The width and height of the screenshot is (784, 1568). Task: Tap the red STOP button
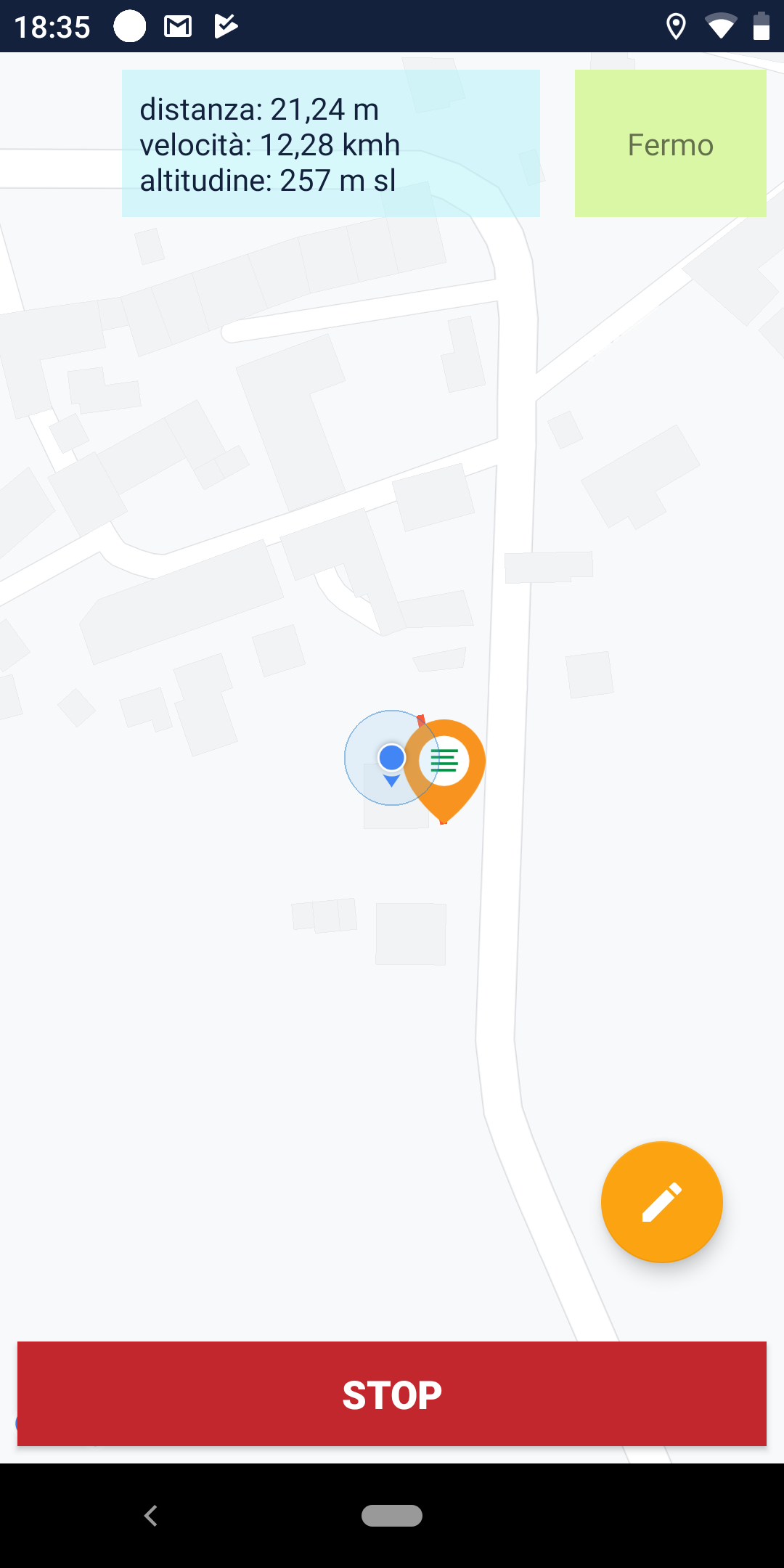pyautogui.click(x=392, y=1394)
